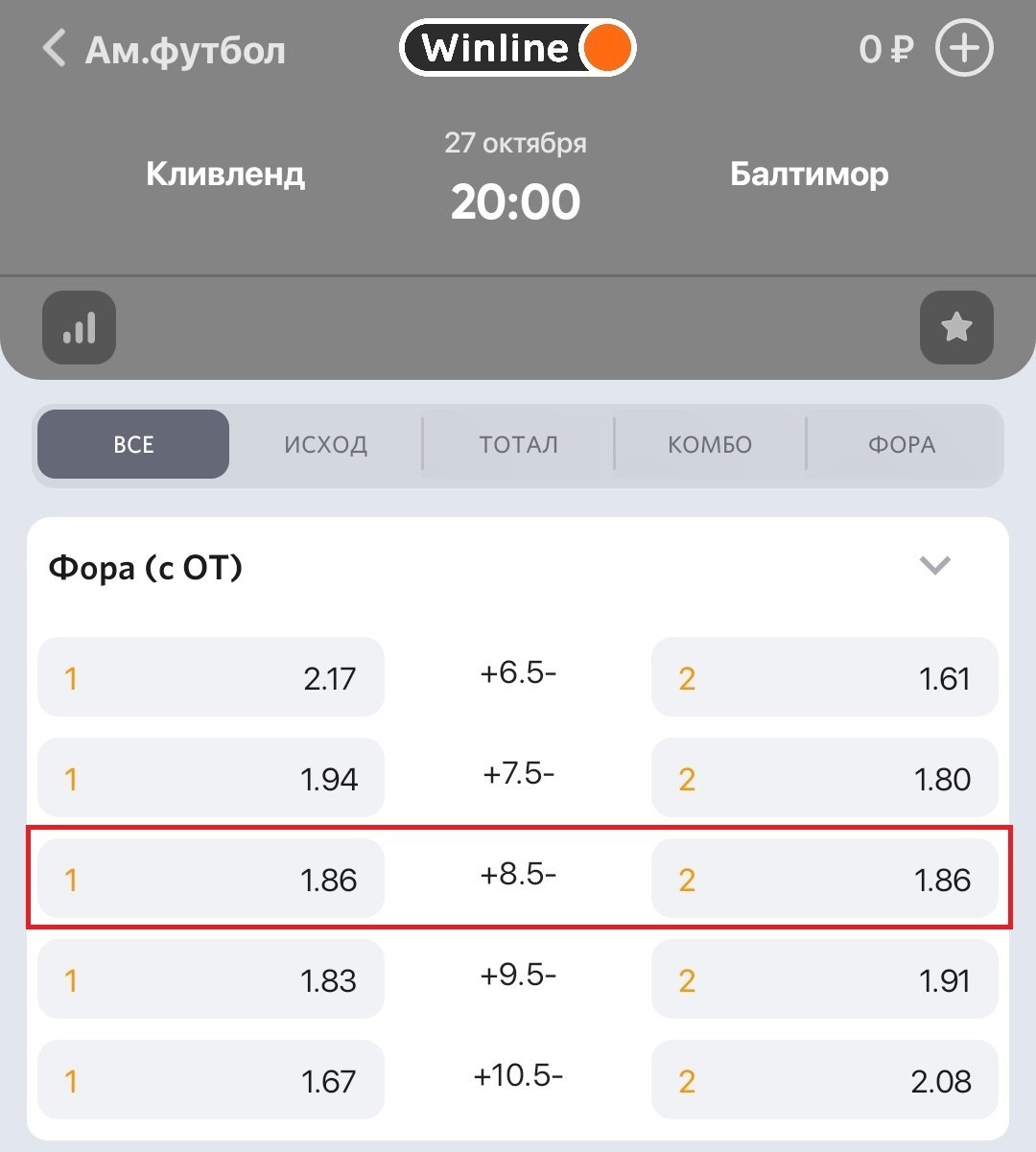This screenshot has width=1036, height=1152.
Task: Switch to the ИСХОД tab
Action: (325, 444)
